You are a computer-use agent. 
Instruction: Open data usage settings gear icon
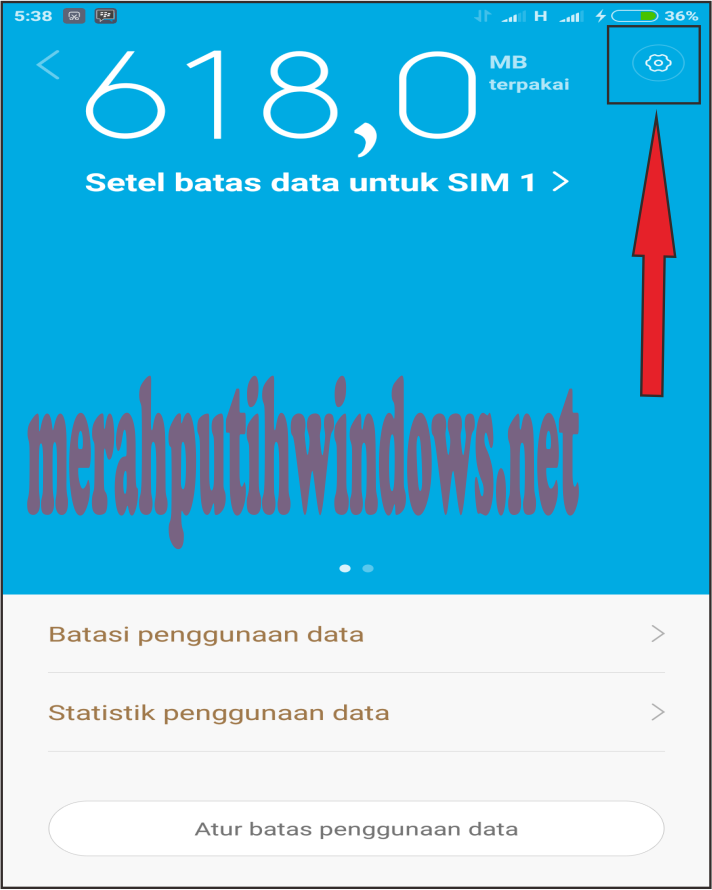[x=657, y=64]
